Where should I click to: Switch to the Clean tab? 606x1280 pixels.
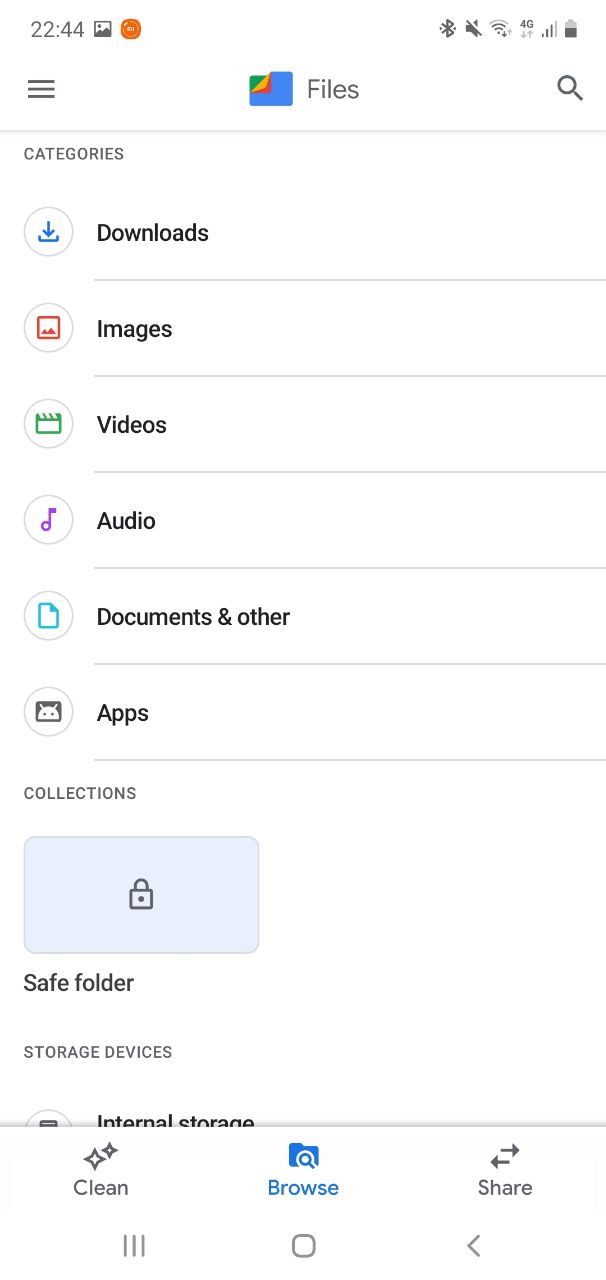101,1171
